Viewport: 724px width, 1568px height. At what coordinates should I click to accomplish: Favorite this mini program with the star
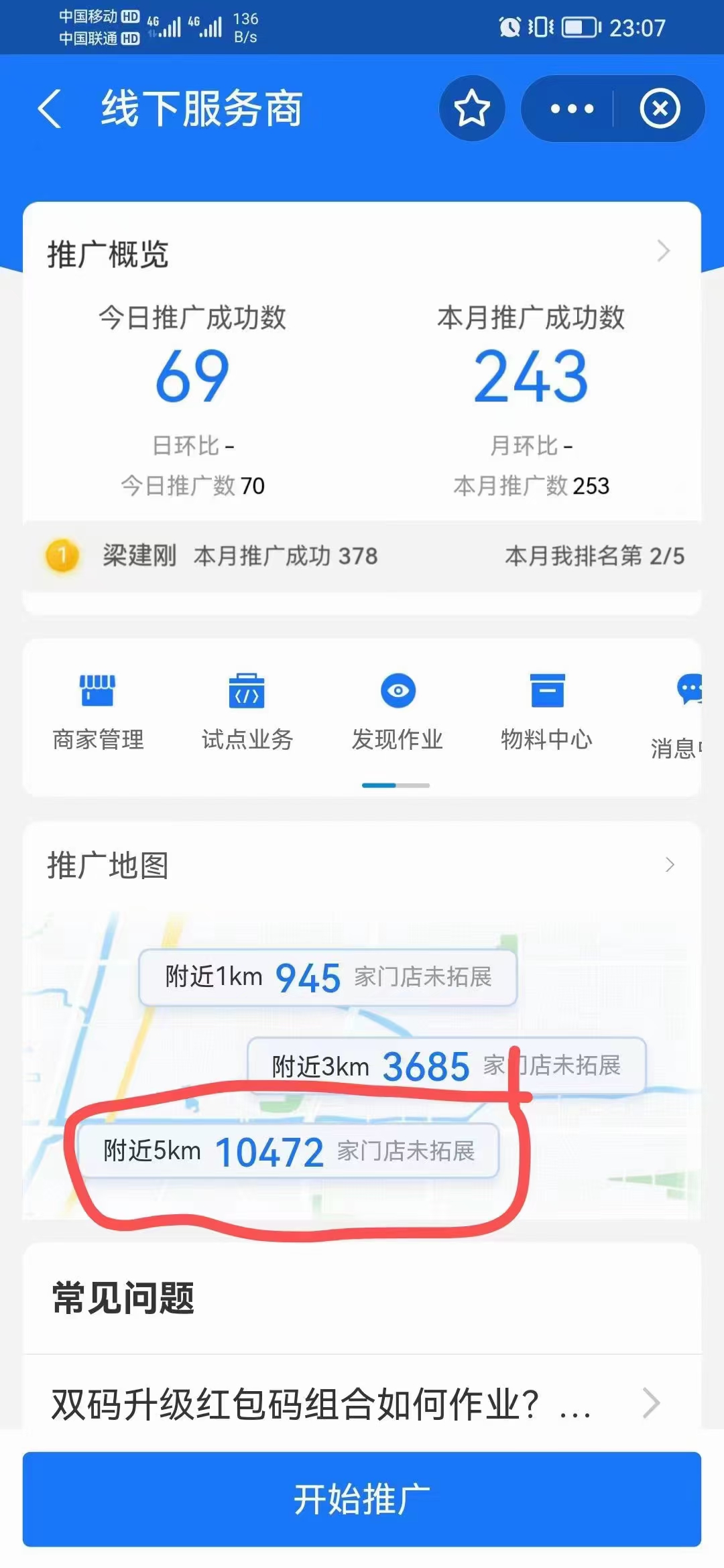472,109
